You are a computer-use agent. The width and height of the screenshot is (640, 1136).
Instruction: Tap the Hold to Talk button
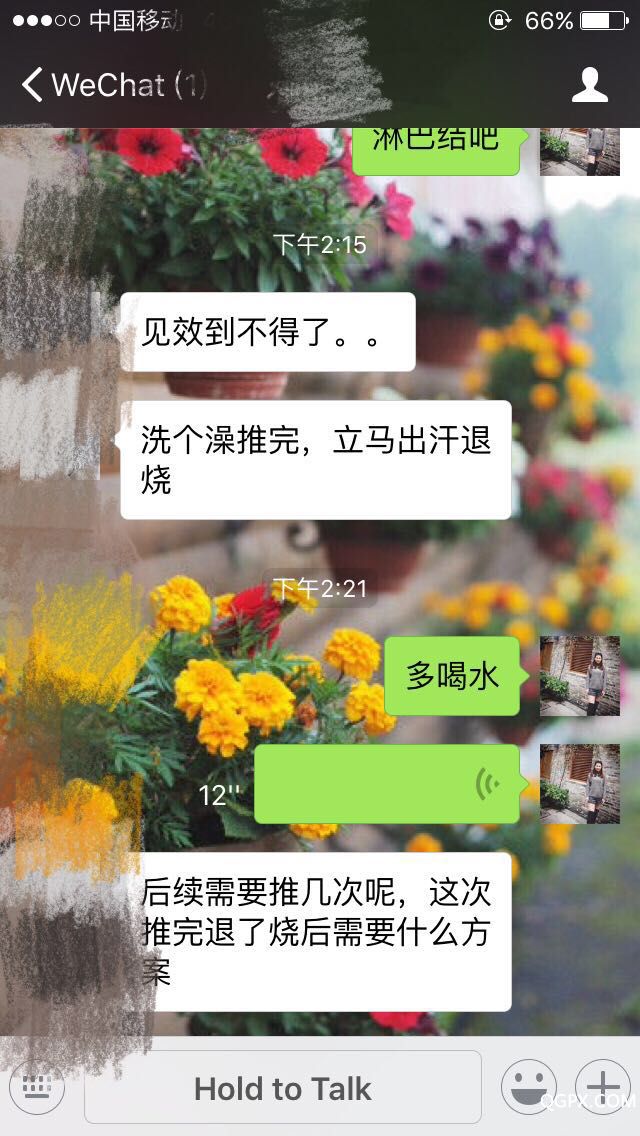point(283,1088)
